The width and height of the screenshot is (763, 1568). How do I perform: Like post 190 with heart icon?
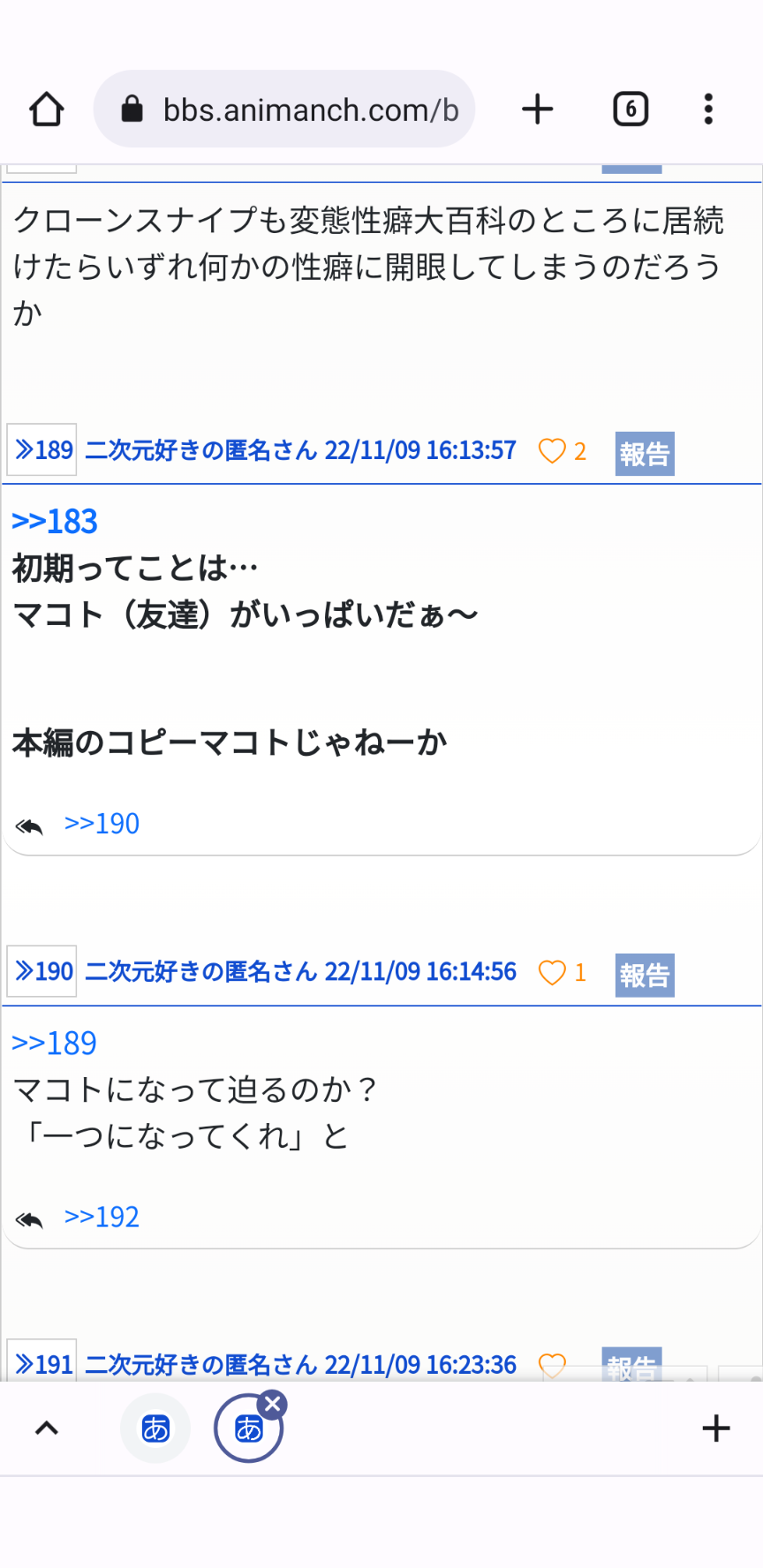[x=552, y=973]
